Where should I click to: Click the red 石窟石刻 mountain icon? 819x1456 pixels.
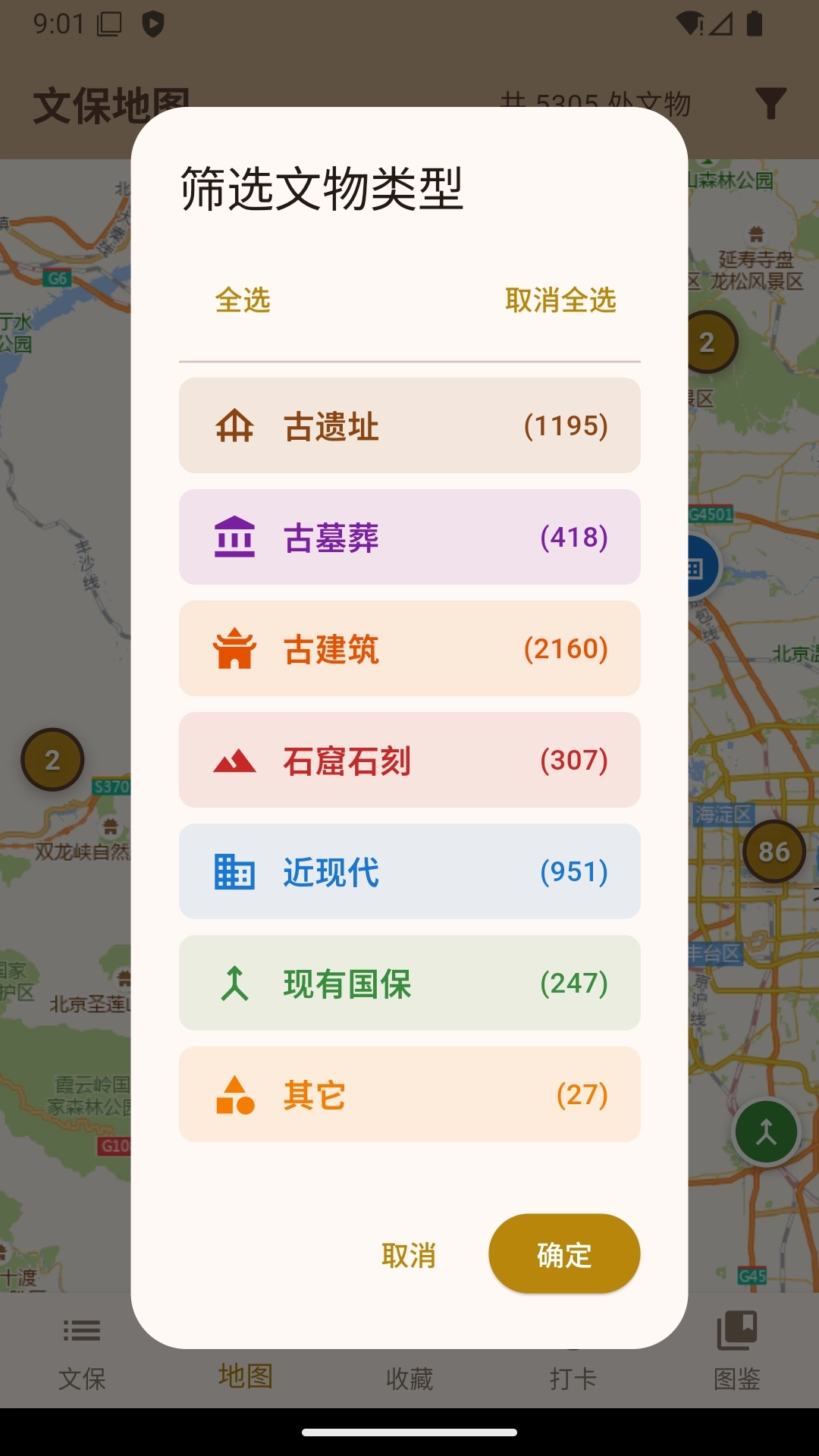tap(234, 761)
